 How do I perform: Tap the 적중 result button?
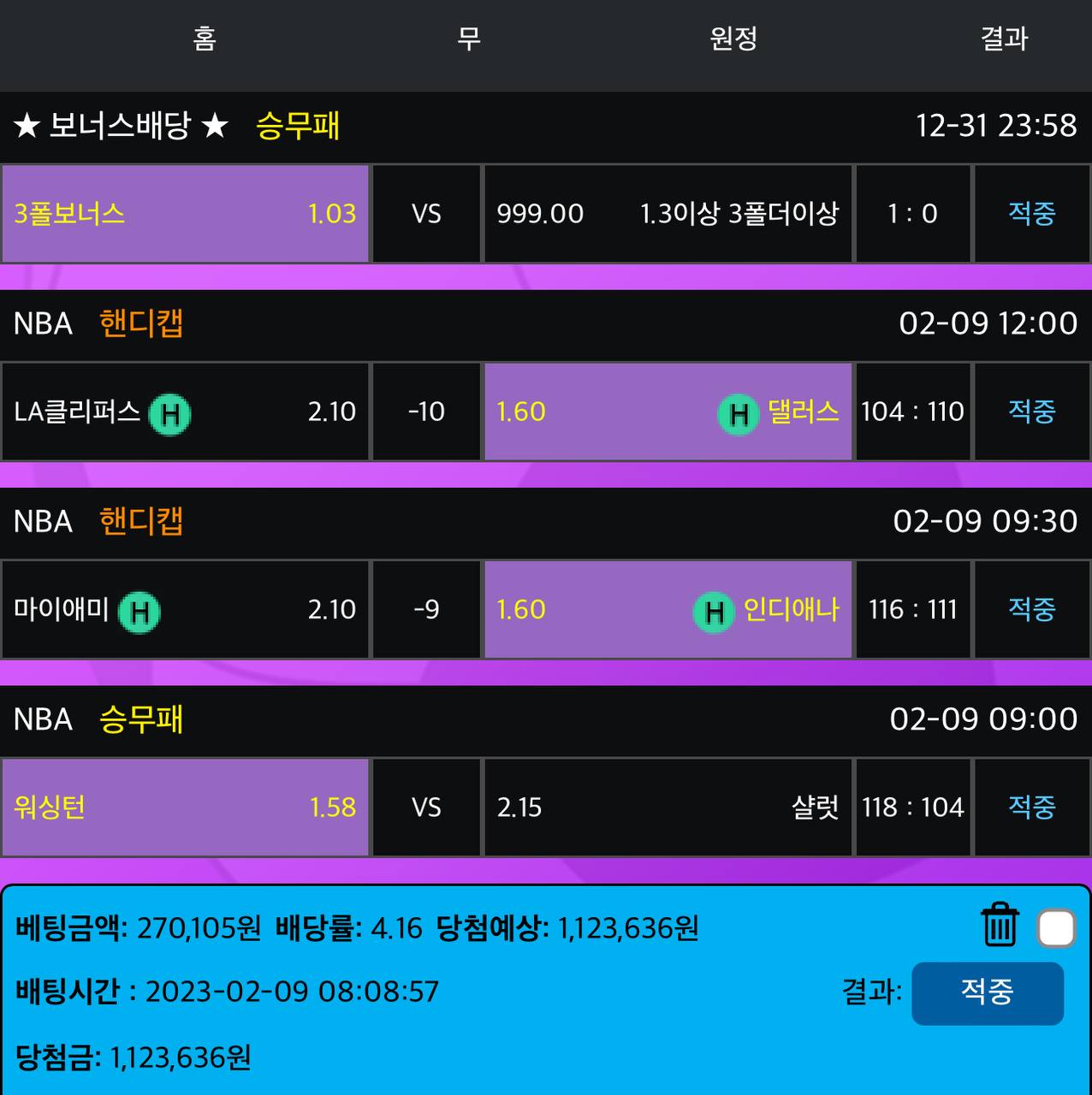pos(987,993)
